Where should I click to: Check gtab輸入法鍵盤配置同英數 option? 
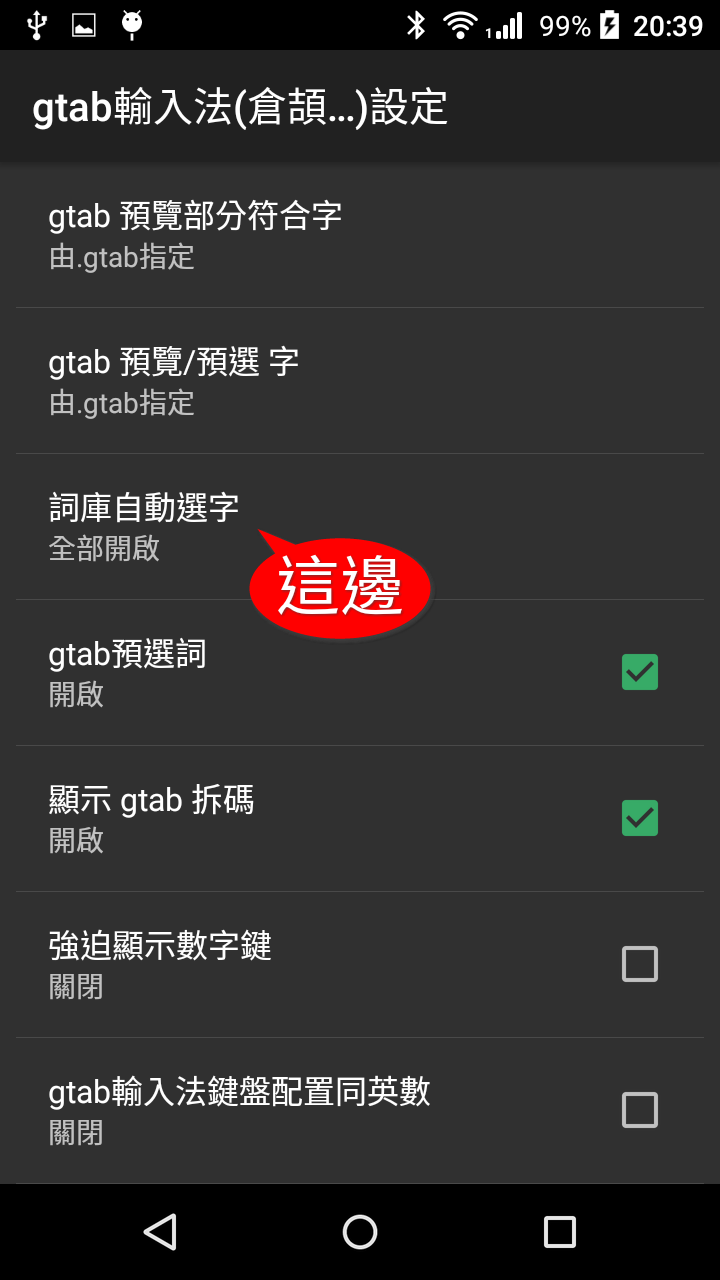pos(639,1110)
